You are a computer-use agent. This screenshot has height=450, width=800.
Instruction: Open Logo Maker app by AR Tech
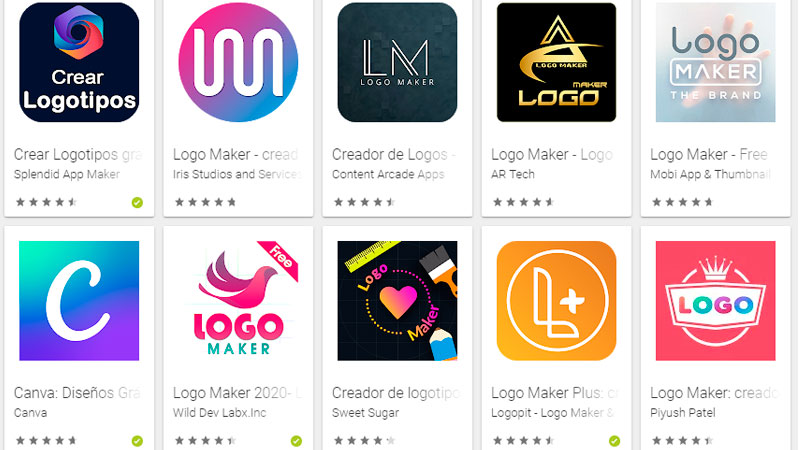coord(556,62)
